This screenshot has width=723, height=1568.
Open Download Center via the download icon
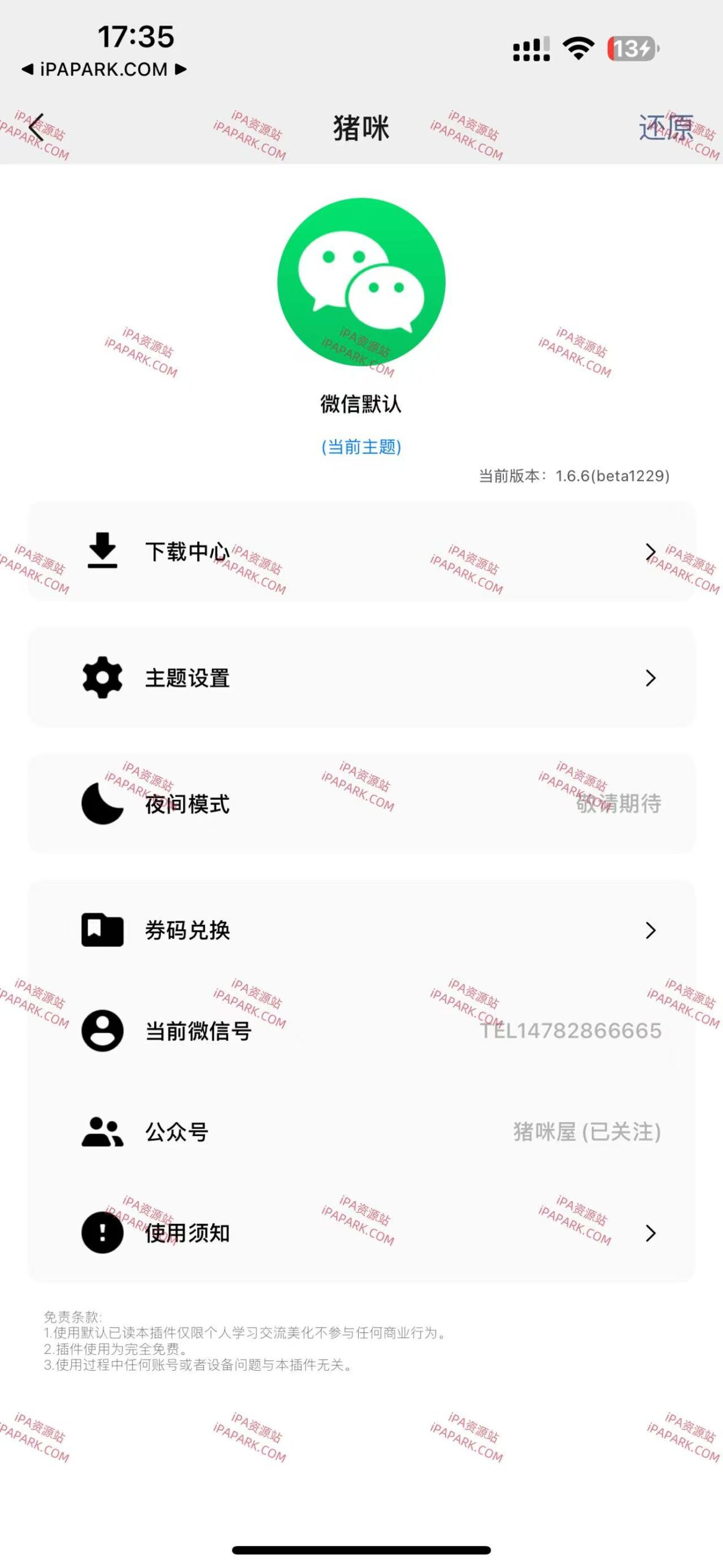pos(102,551)
